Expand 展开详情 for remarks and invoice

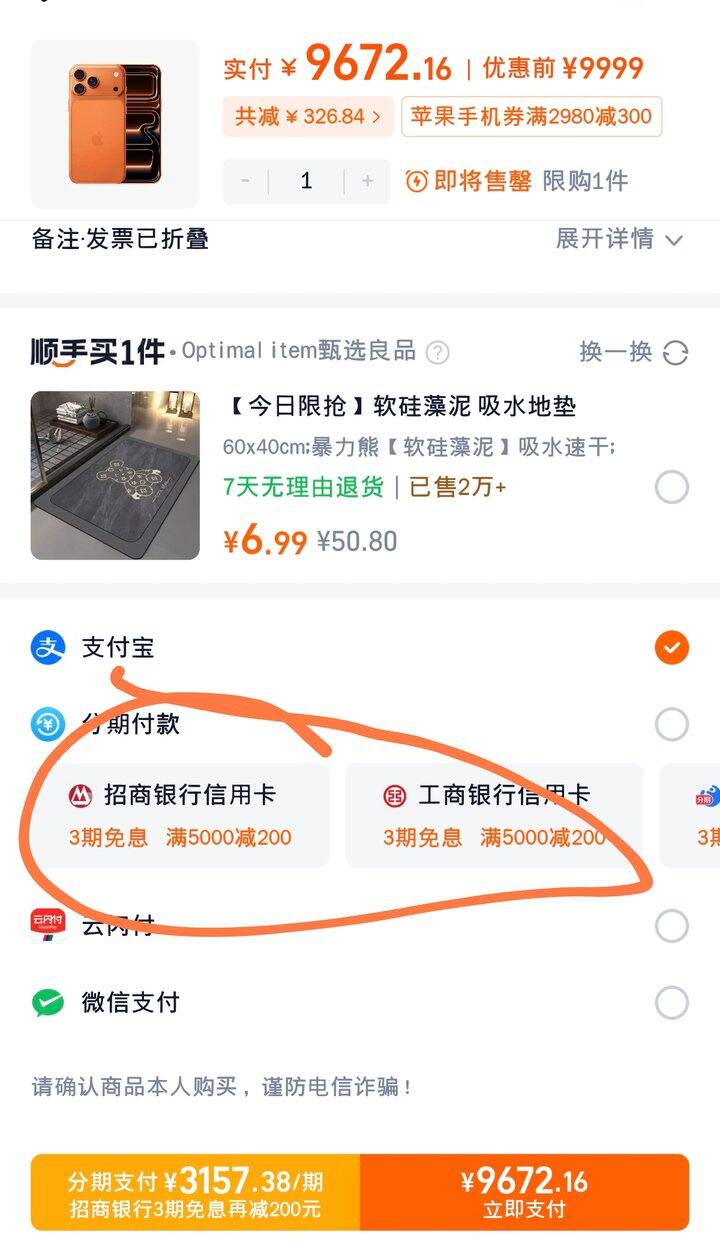pos(619,239)
